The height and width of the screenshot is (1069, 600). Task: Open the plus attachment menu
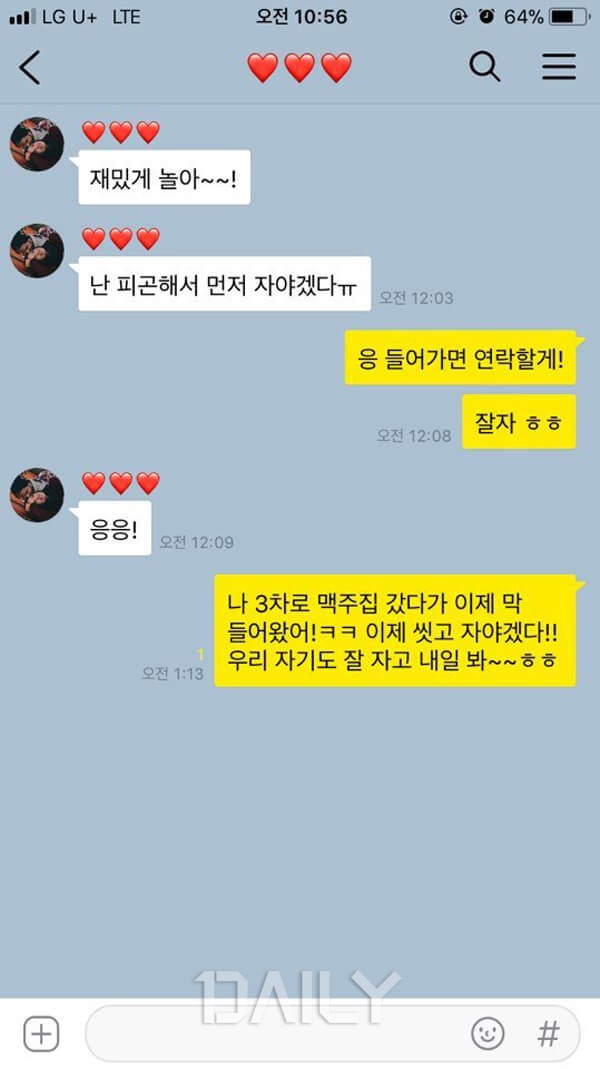[41, 1034]
